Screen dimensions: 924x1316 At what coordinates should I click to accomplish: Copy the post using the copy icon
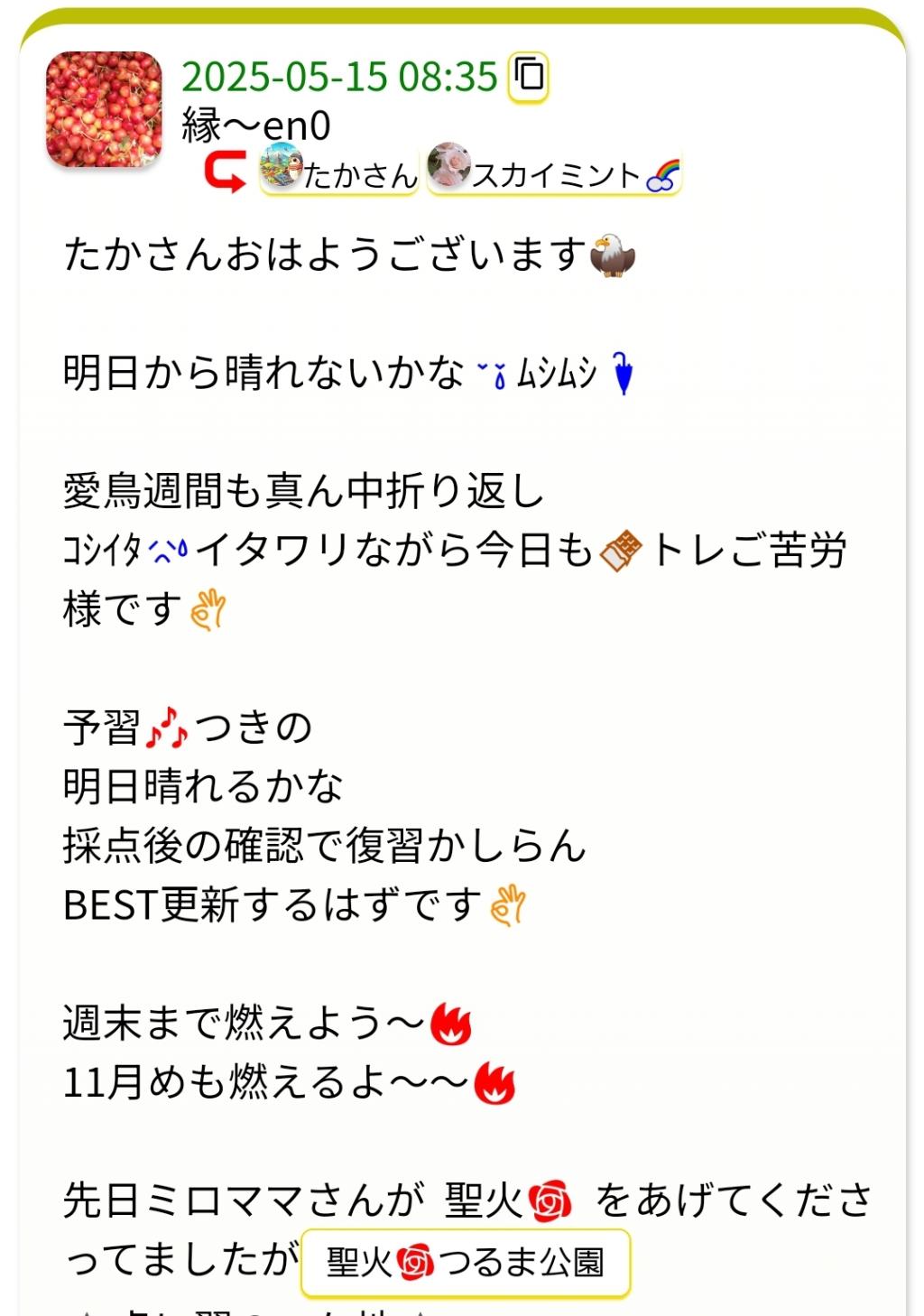(x=529, y=76)
